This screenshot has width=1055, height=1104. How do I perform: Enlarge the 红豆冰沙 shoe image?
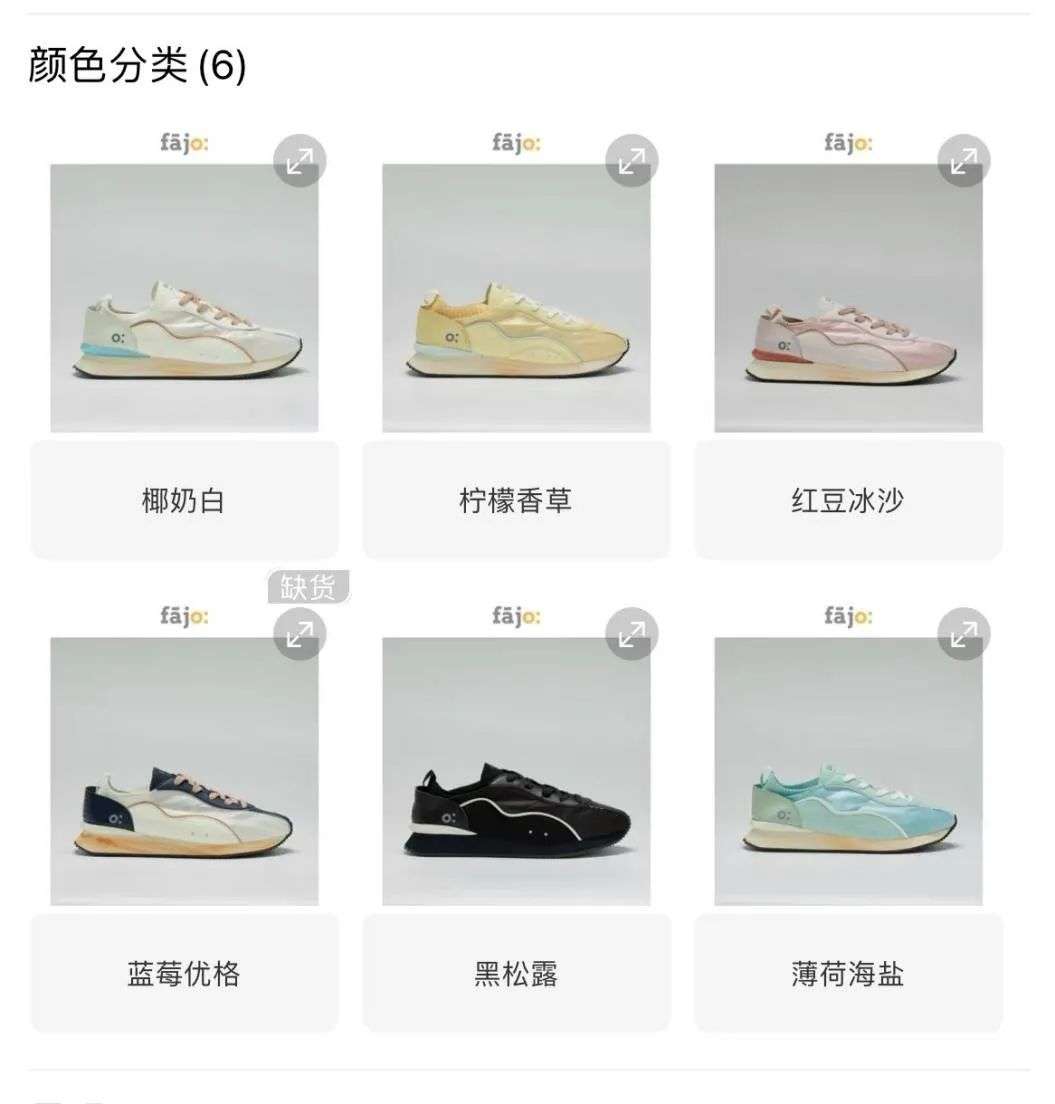(x=964, y=160)
